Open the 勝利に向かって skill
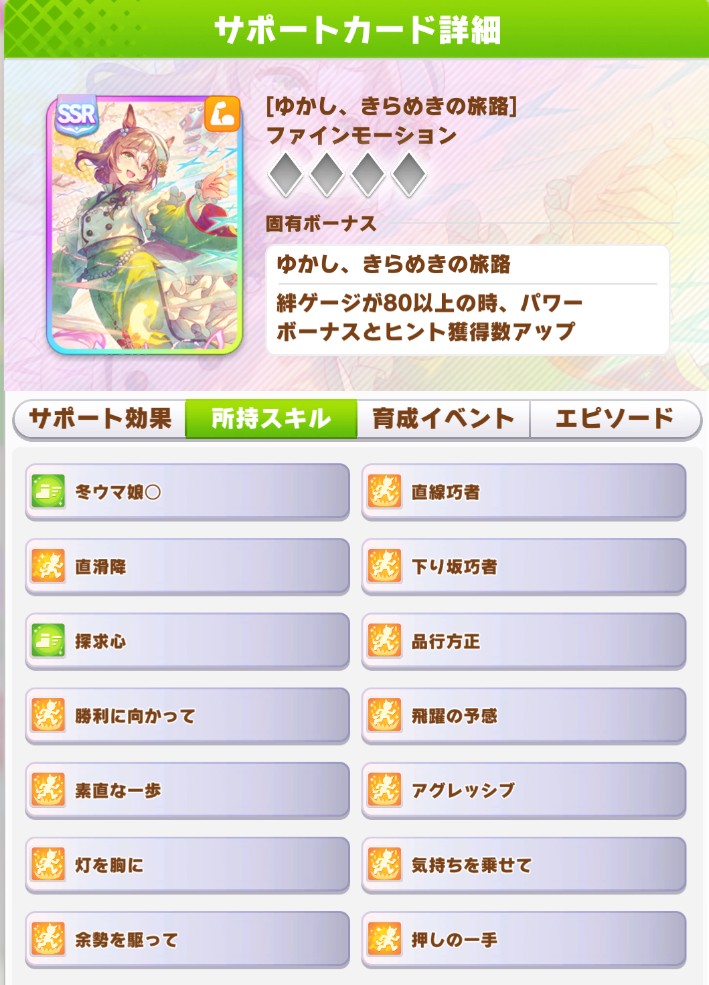Viewport: 709px width, 985px height. [x=187, y=715]
